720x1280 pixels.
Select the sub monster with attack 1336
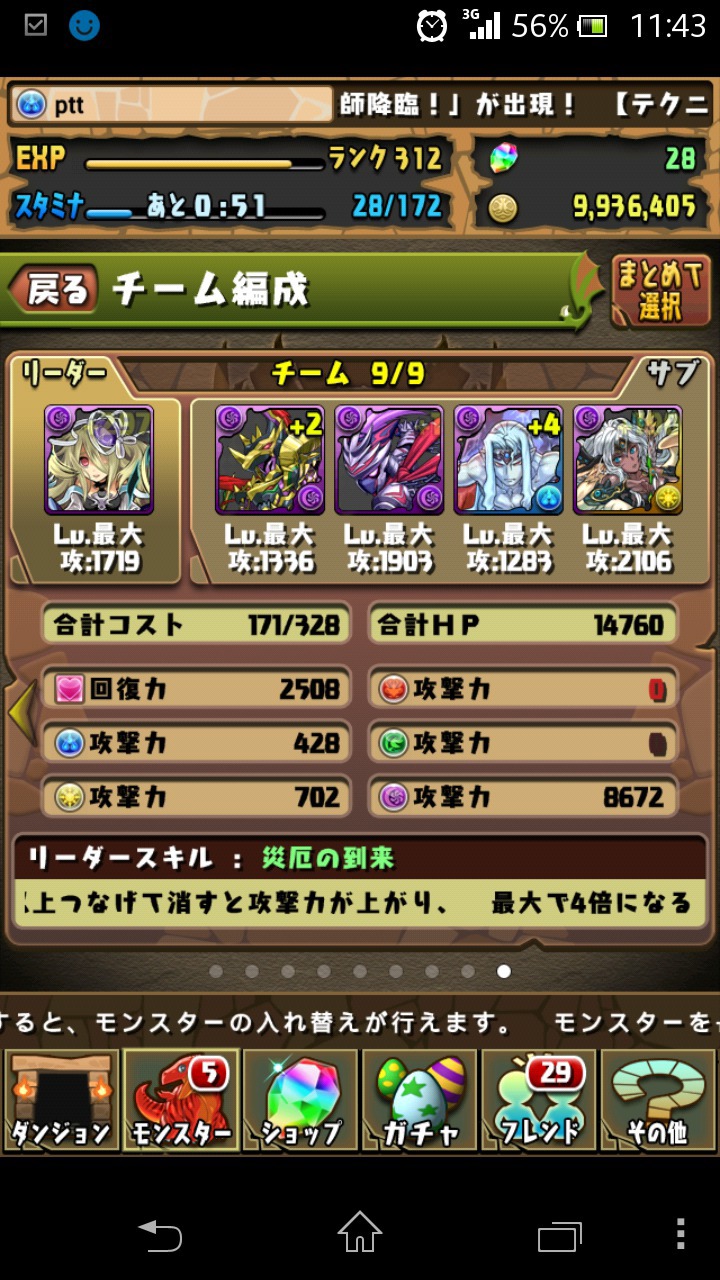click(x=270, y=460)
